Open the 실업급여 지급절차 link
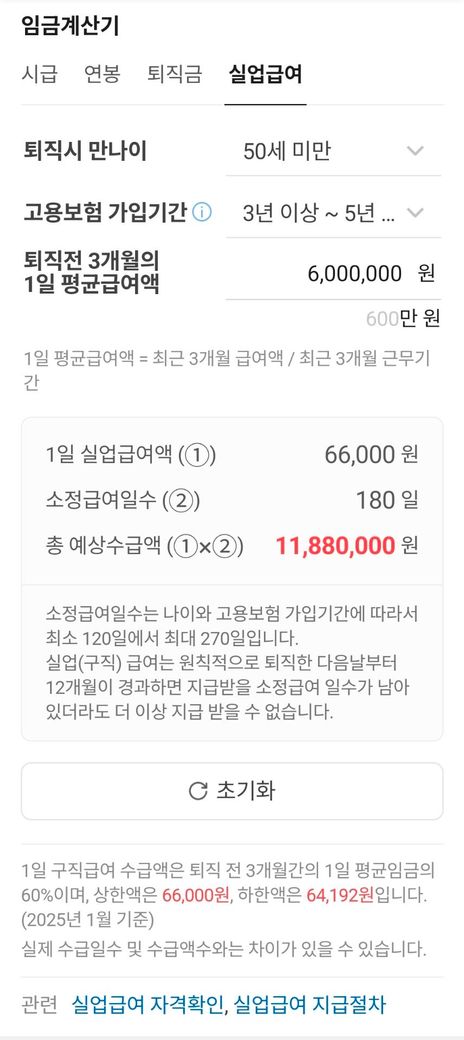Image resolution: width=464 pixels, height=1040 pixels. pyautogui.click(x=310, y=1004)
